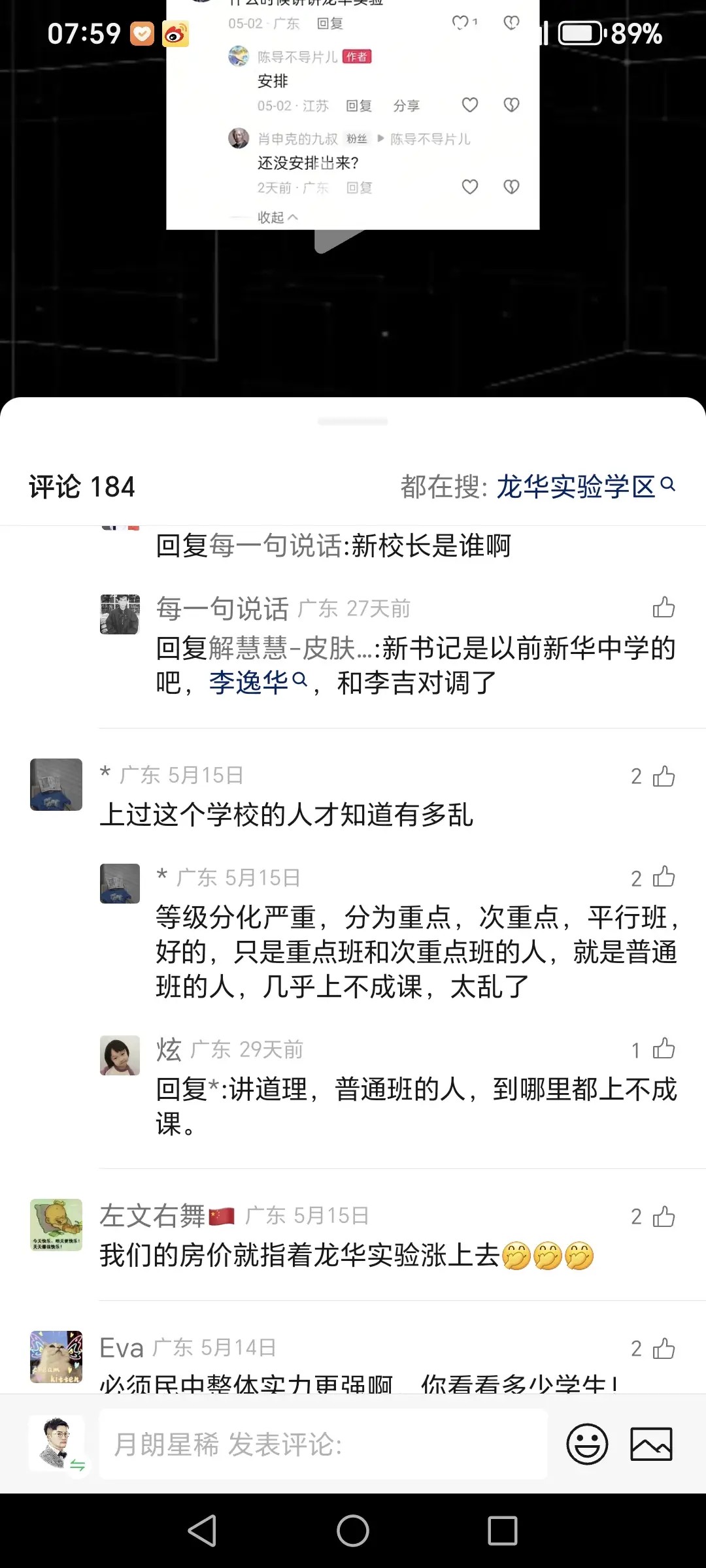Go back with system back button
706x1568 pixels.
click(x=202, y=1530)
